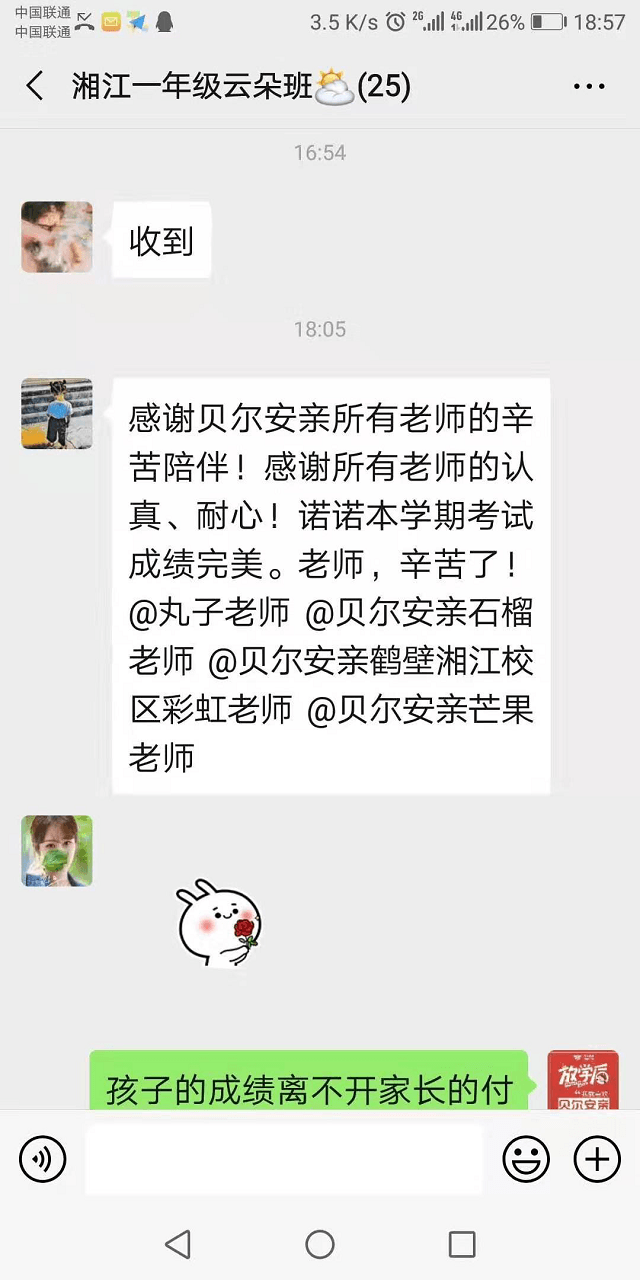This screenshot has height=1280, width=640.
Task: Go back from the 湘江一年级云朵班 chat
Action: click(35, 86)
